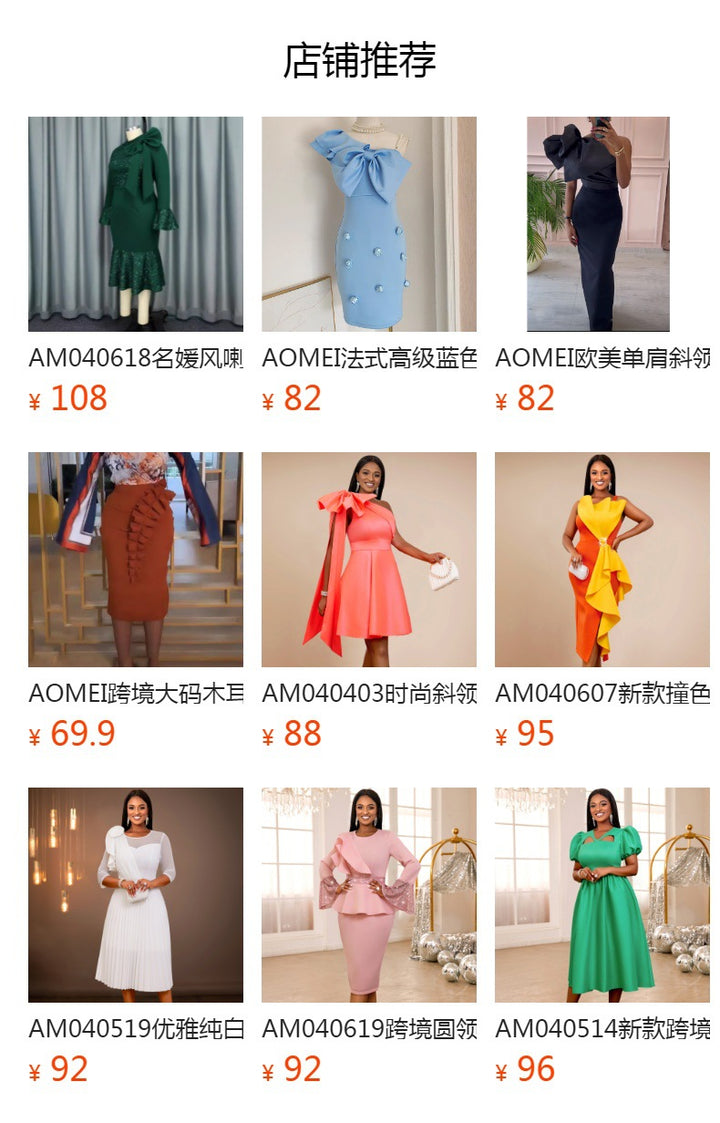Open the AM040607 orange-yellow colorblock dress
Screen dimensions: 720x1123
[601, 559]
